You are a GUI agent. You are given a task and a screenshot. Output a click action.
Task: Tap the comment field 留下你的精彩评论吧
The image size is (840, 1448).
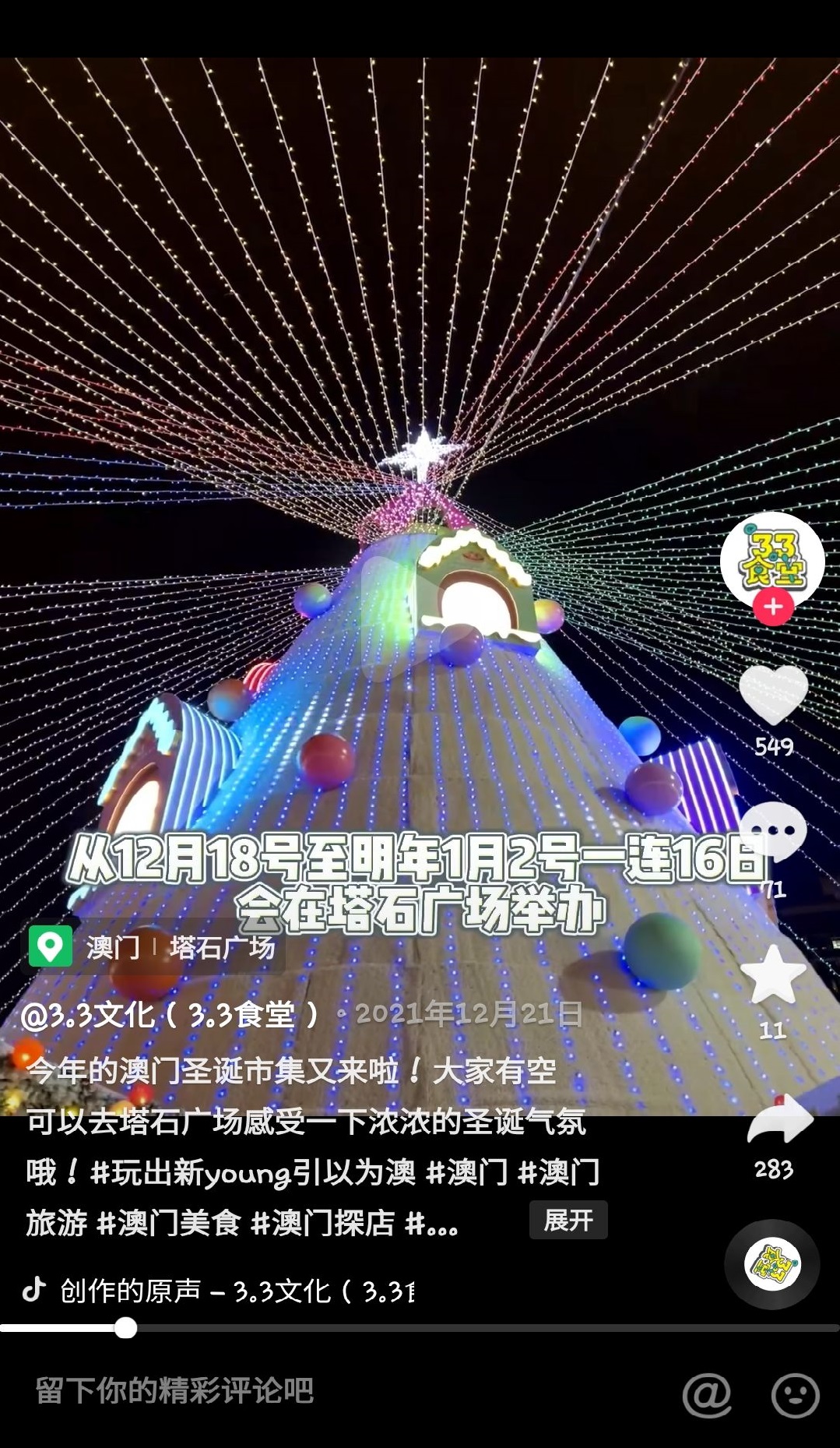click(x=174, y=1391)
